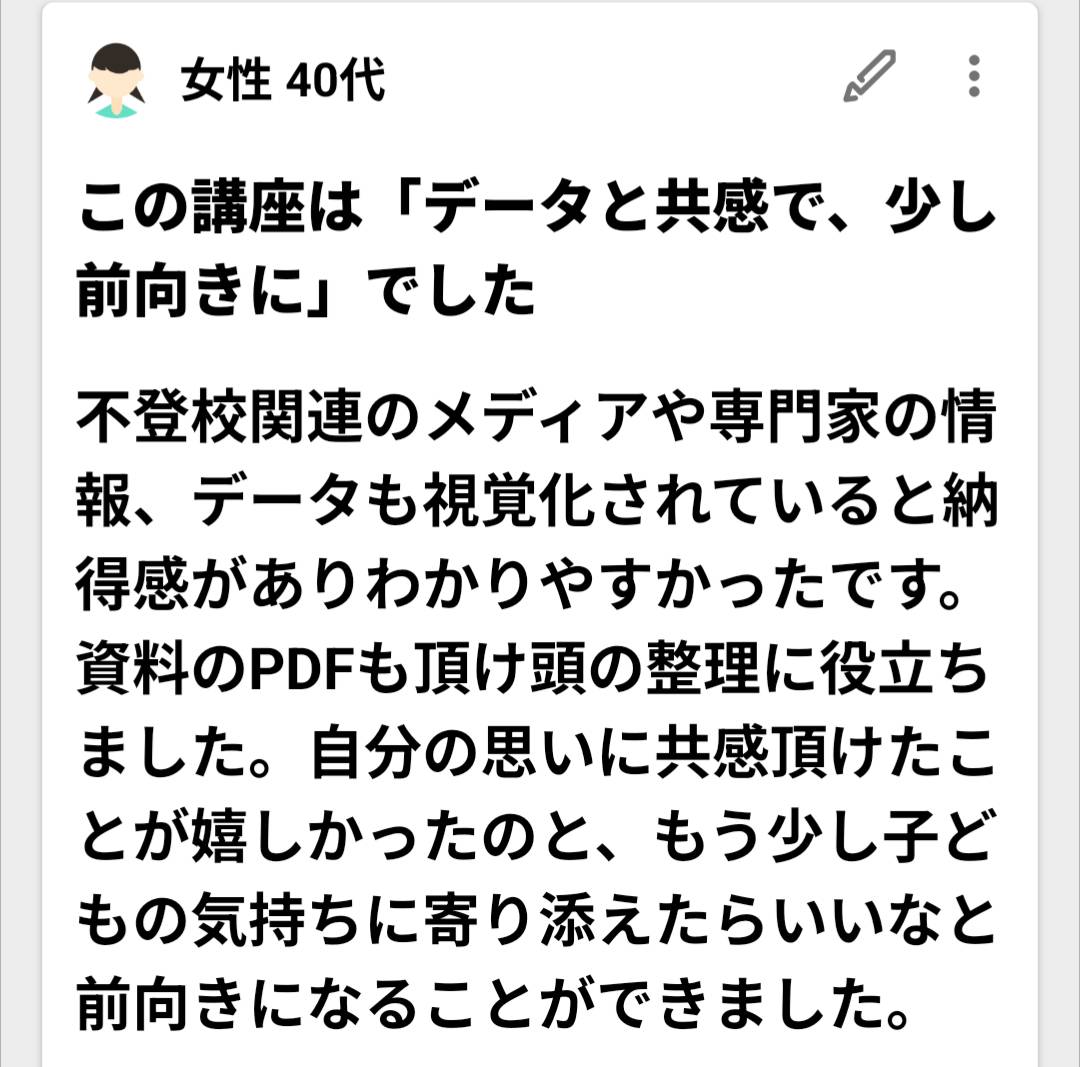Open the three-dot overflow menu
This screenshot has height=1067, width=1080.
973,77
